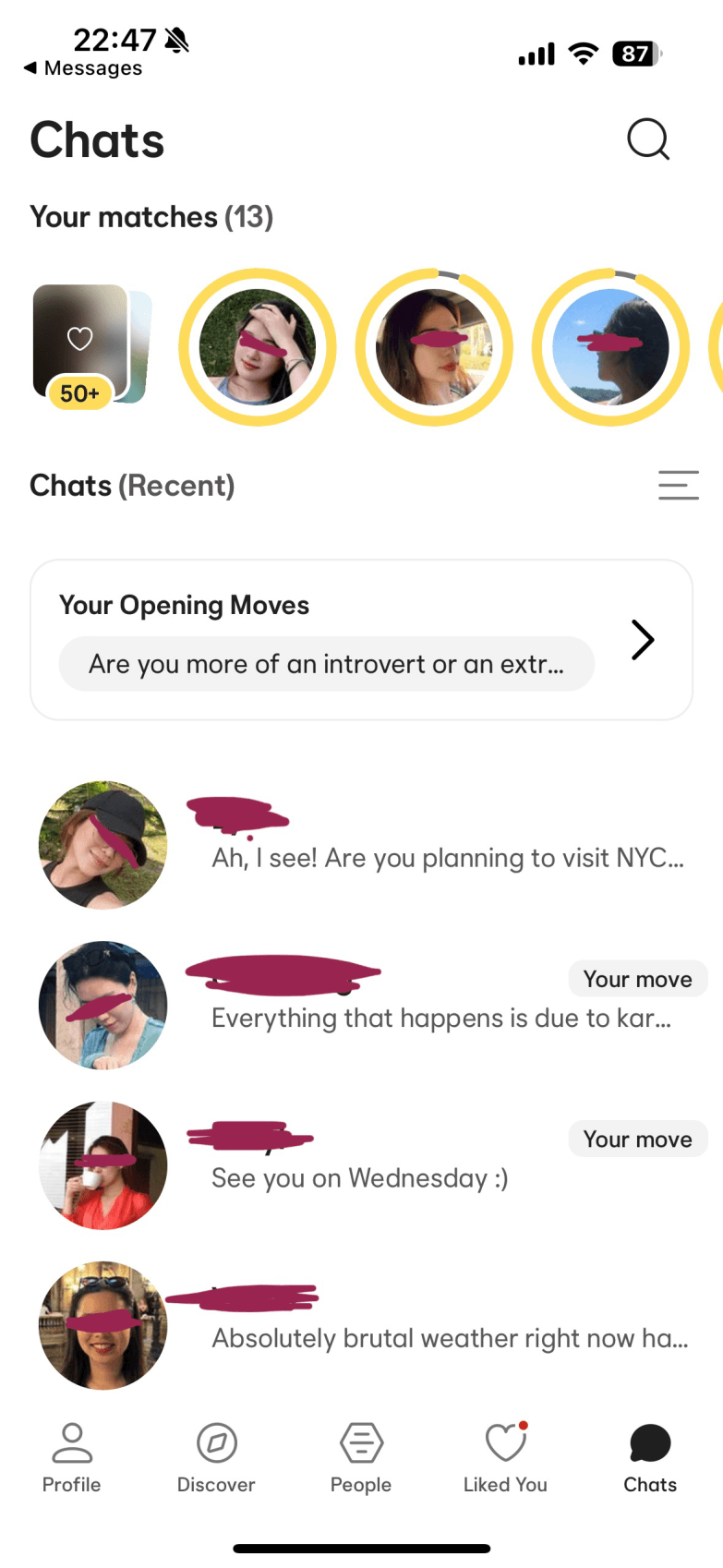
Task: Open the chats search icon
Action: click(647, 139)
